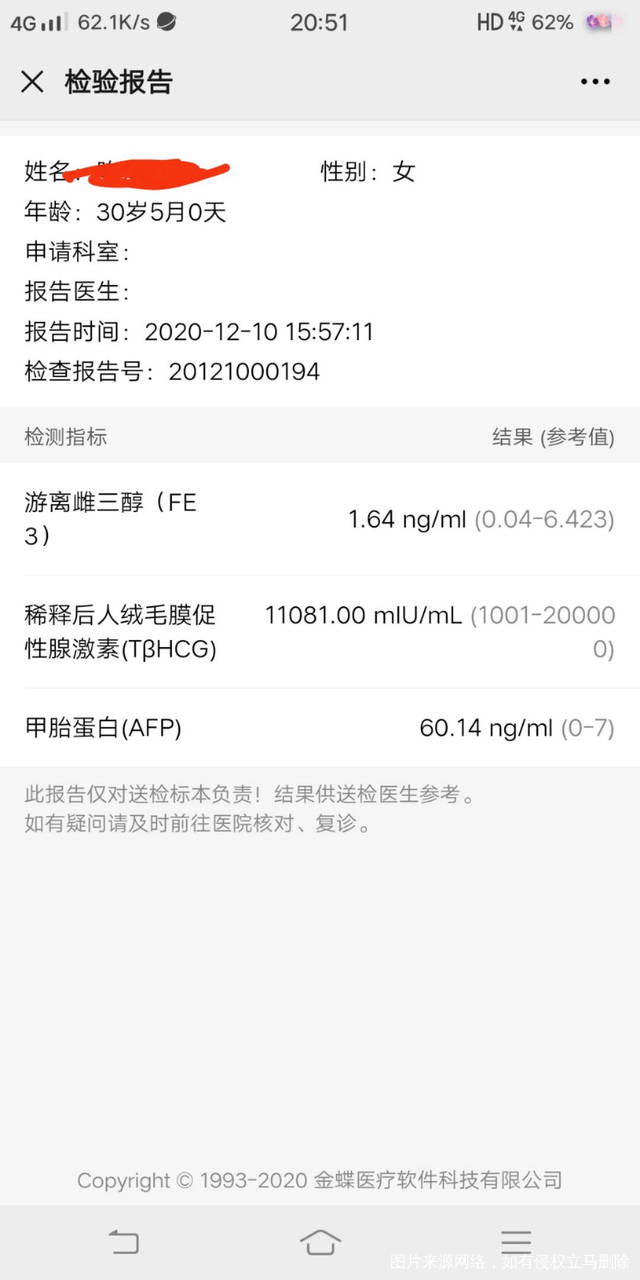The height and width of the screenshot is (1280, 640).
Task: Go to the home screen
Action: click(320, 1242)
